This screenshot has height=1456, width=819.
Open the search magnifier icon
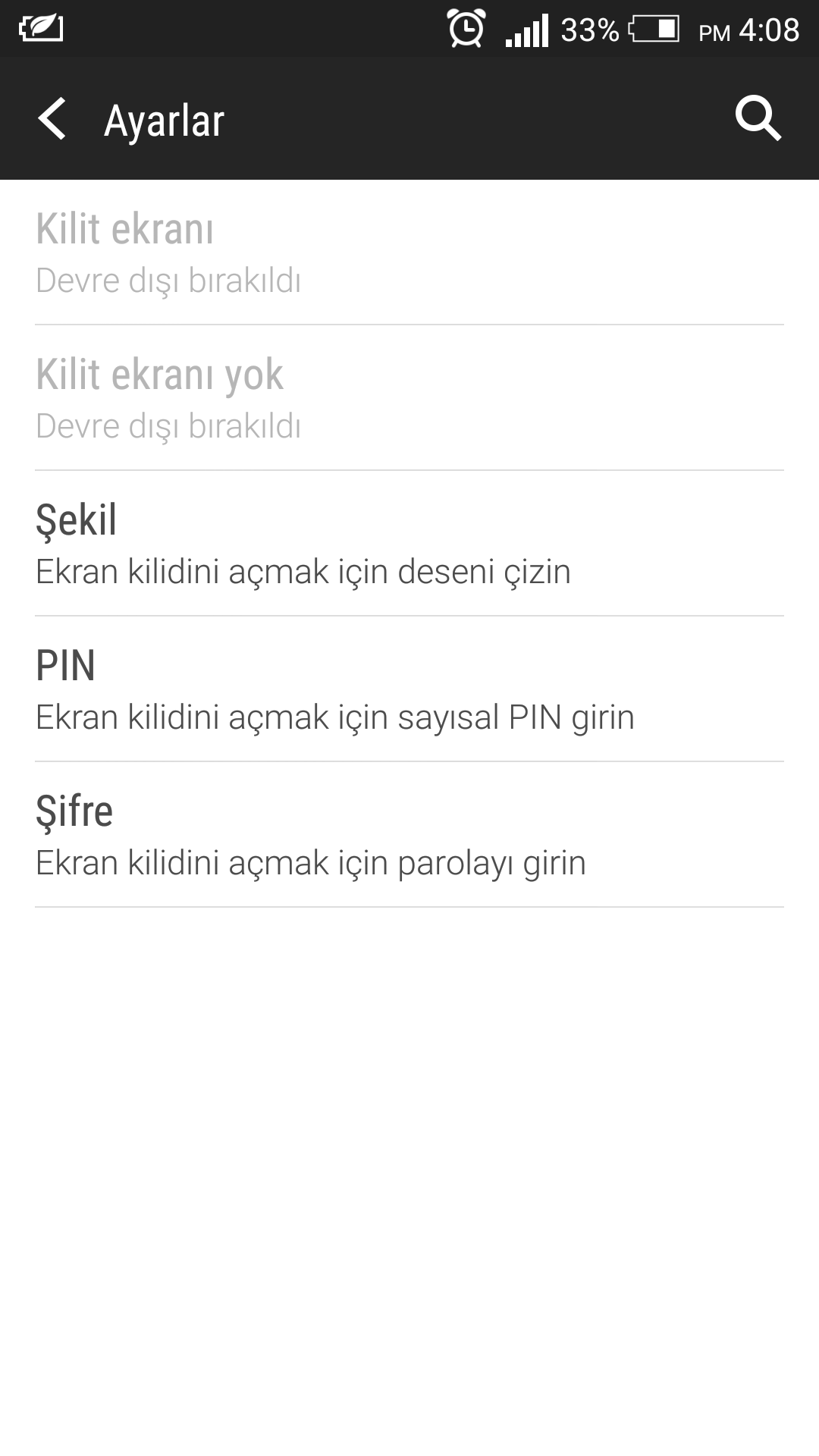point(758,118)
